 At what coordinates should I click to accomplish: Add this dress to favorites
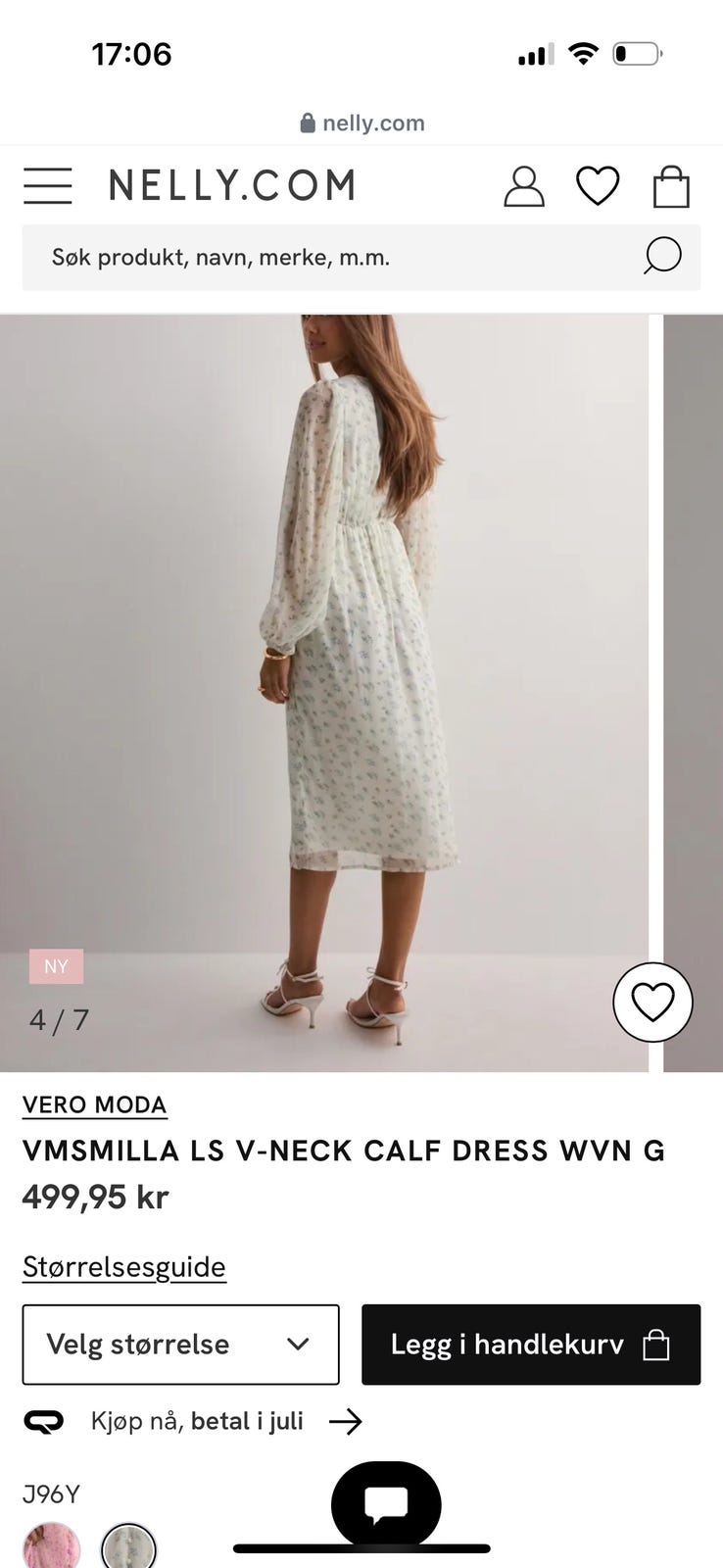[652, 1002]
